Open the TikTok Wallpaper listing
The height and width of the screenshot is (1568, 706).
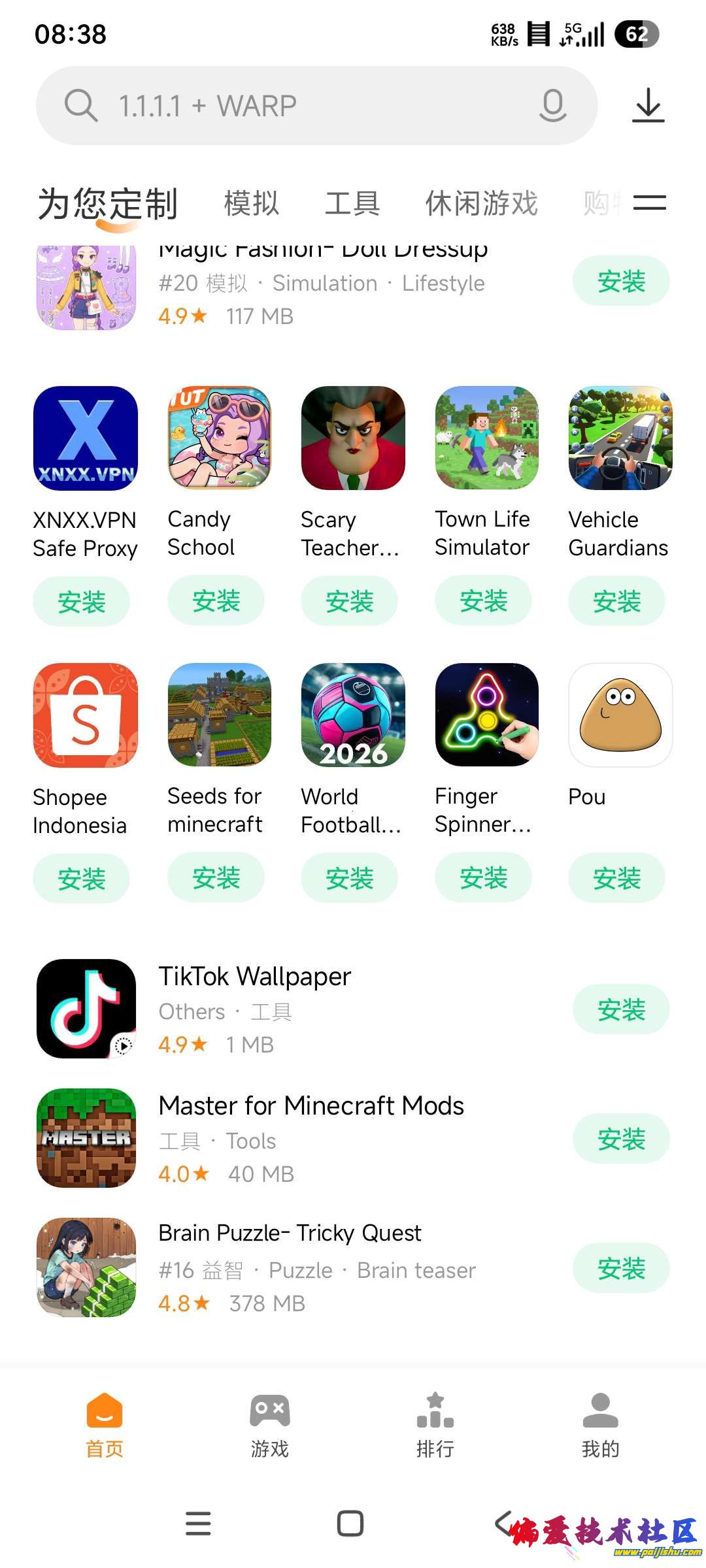click(x=255, y=977)
